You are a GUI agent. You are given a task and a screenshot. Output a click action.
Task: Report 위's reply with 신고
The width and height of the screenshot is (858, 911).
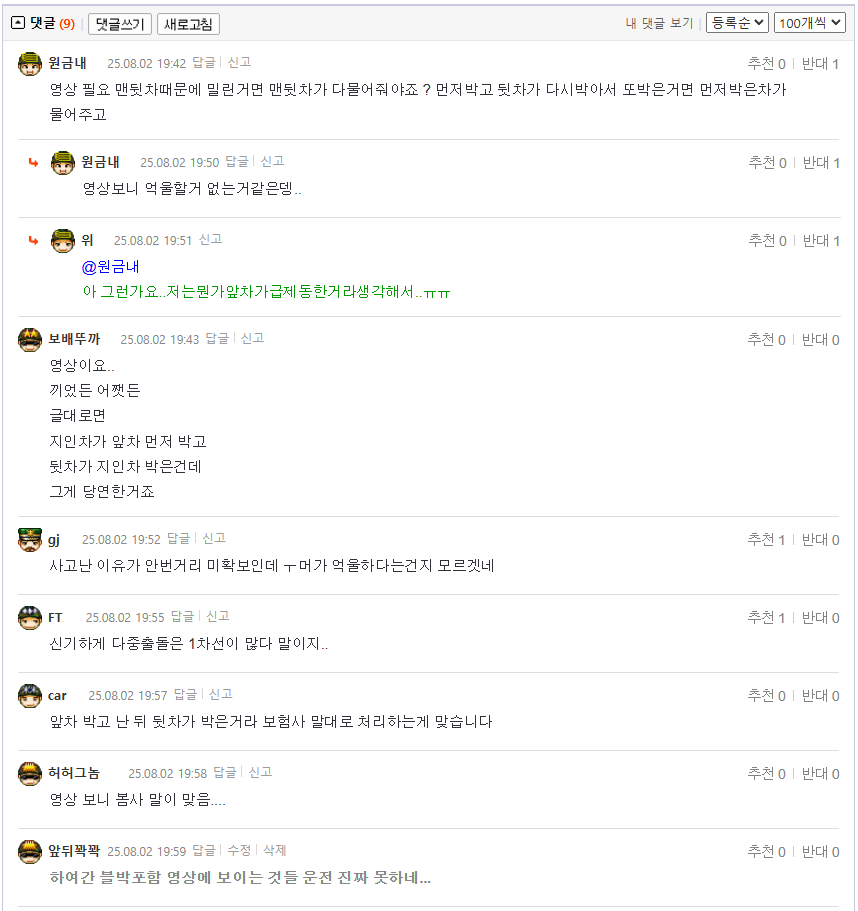(x=210, y=240)
